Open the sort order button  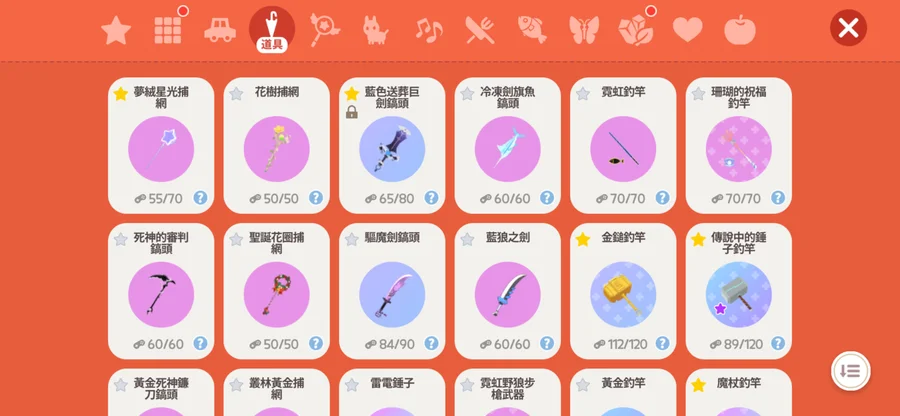click(x=849, y=370)
